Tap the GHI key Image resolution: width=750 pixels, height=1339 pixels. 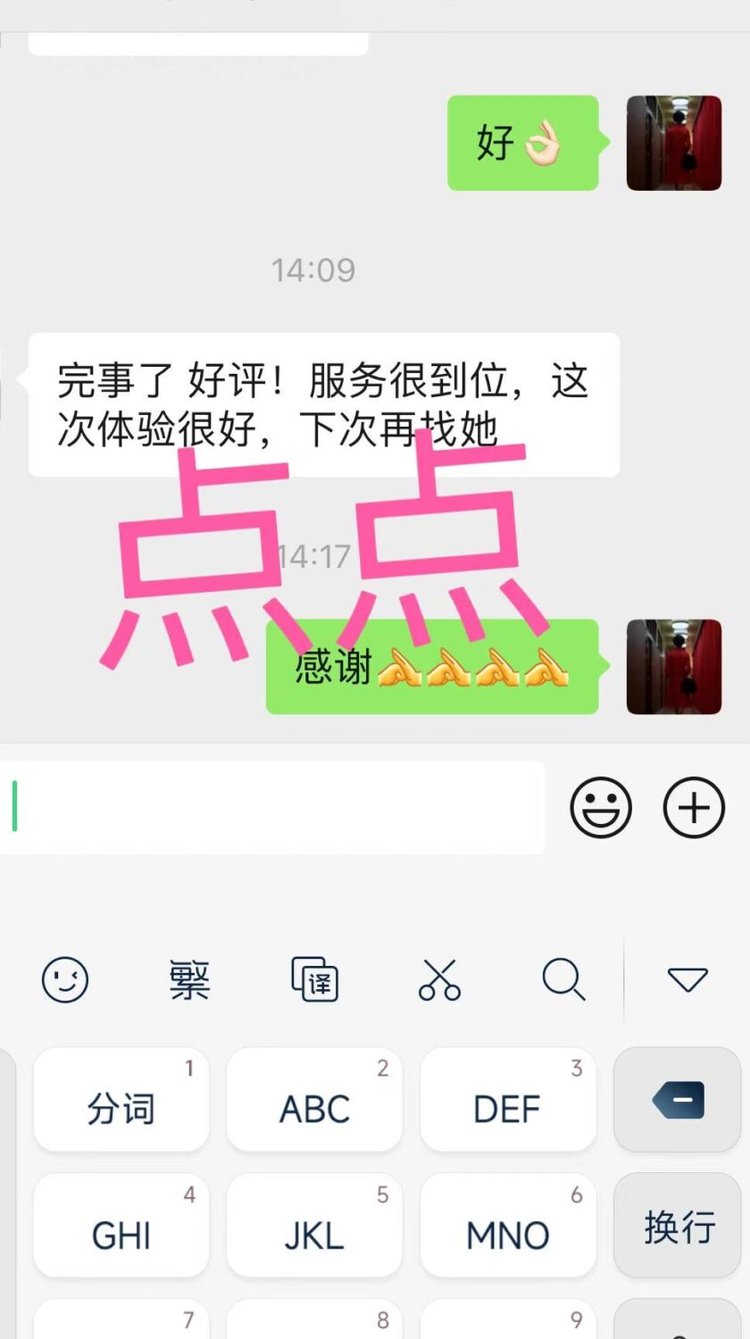click(x=121, y=1226)
